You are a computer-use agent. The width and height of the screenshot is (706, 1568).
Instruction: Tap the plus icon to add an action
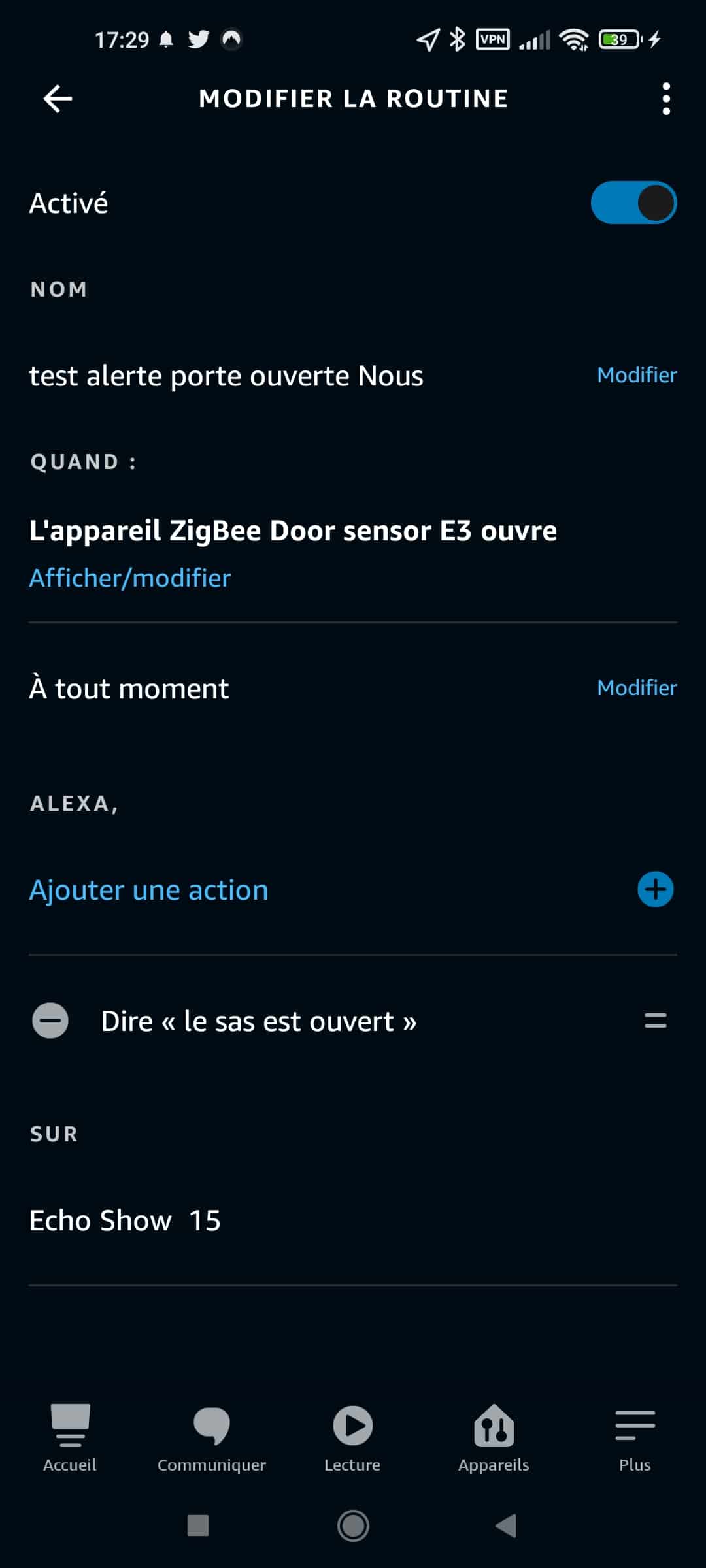coord(655,889)
